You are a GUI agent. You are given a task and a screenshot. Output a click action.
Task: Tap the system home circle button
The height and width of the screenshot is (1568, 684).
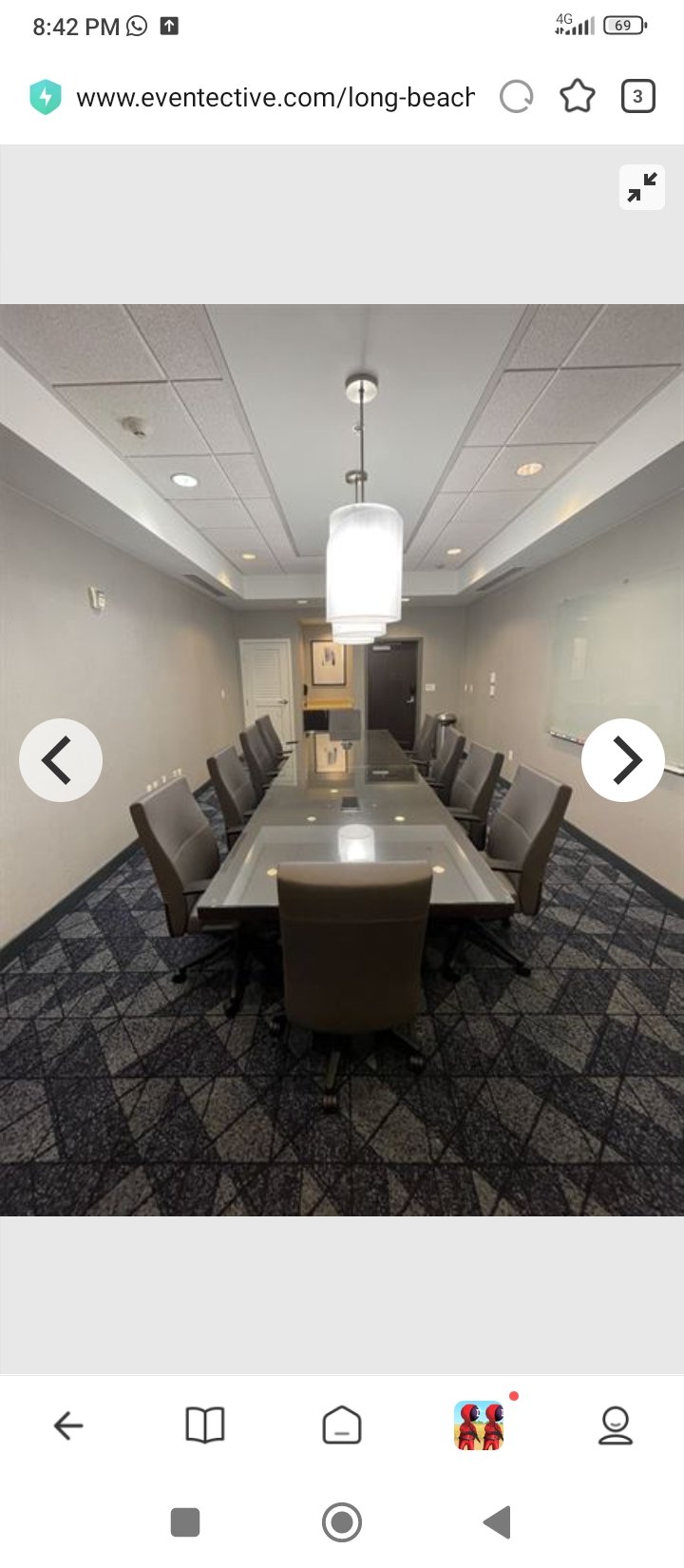point(342,1522)
